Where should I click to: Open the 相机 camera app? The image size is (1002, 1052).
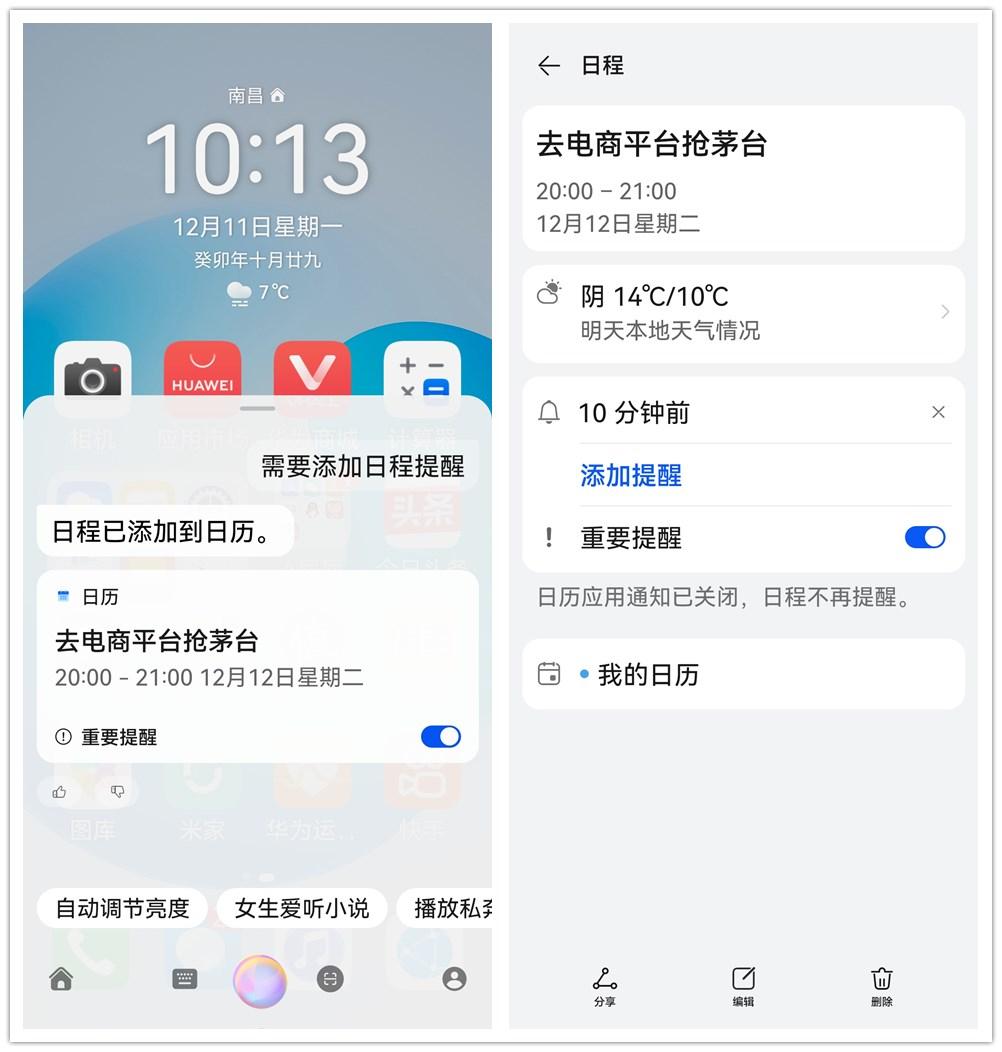tap(93, 380)
